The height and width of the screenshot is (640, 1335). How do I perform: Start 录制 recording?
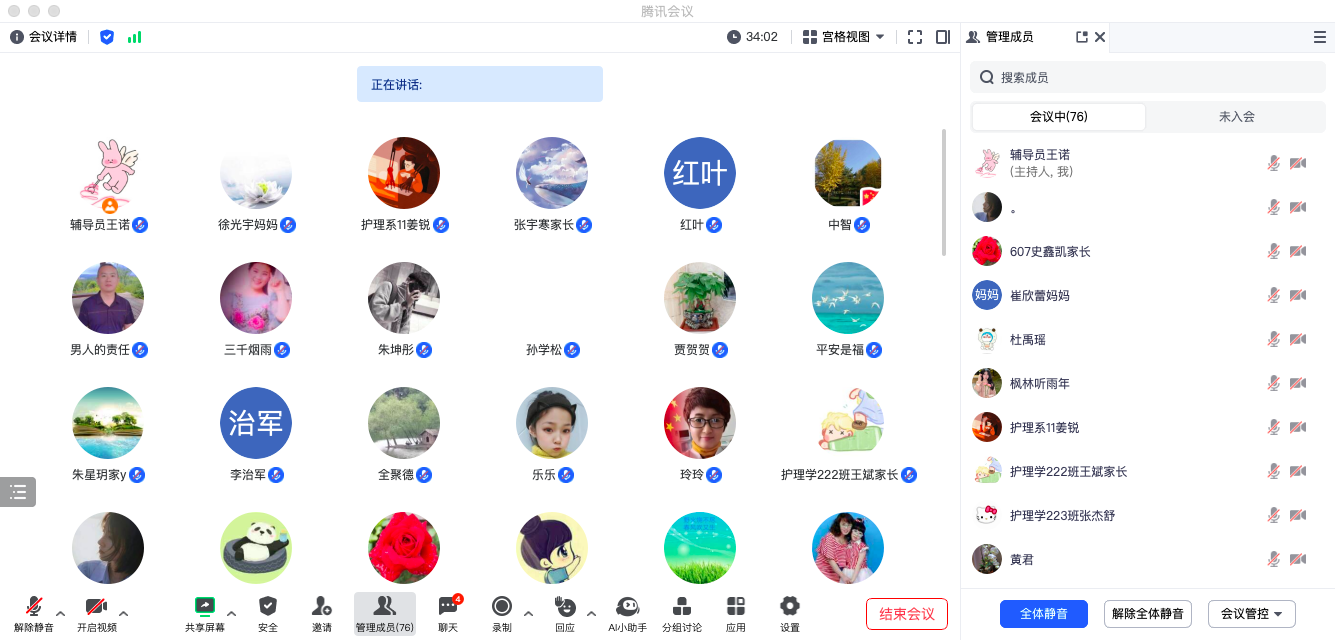[x=502, y=613]
